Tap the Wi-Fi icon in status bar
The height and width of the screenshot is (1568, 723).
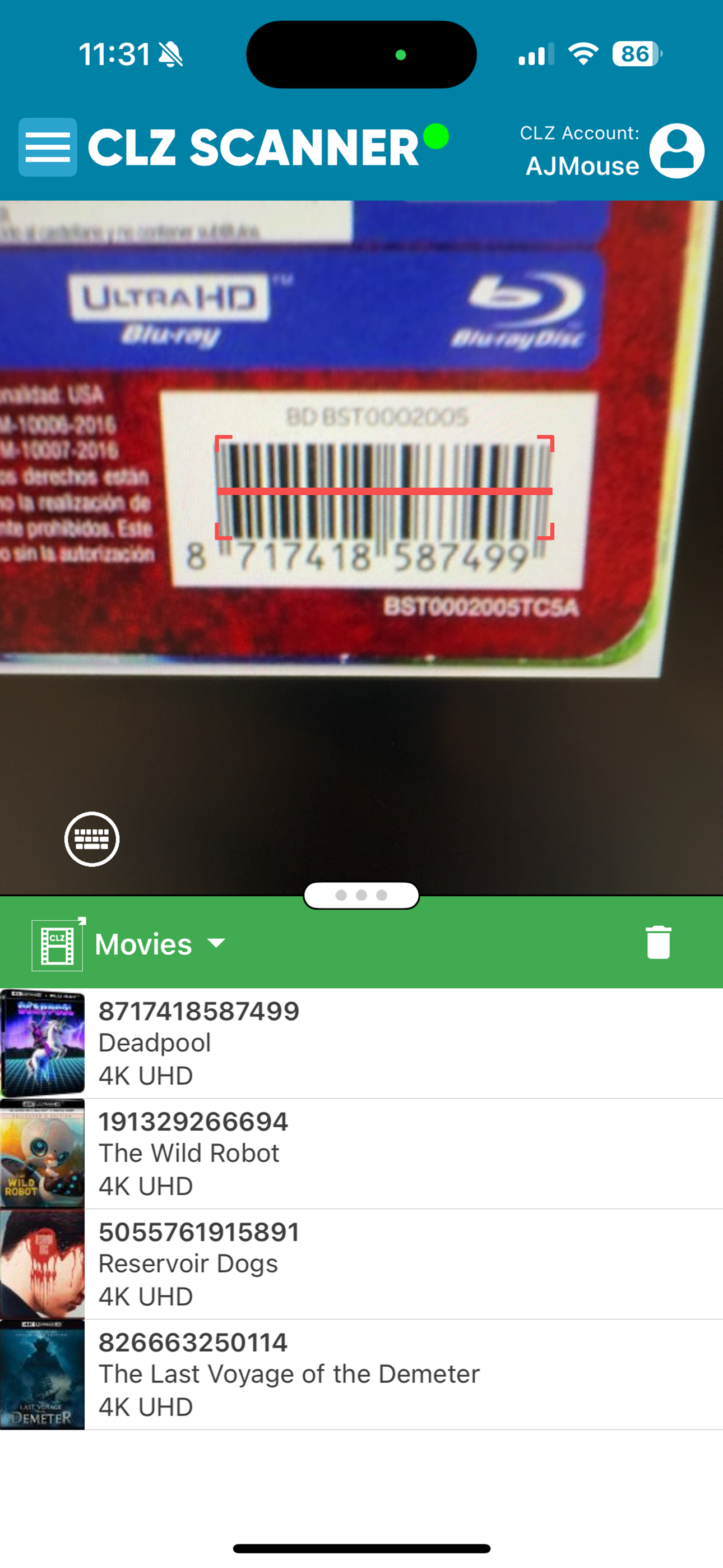[x=581, y=54]
